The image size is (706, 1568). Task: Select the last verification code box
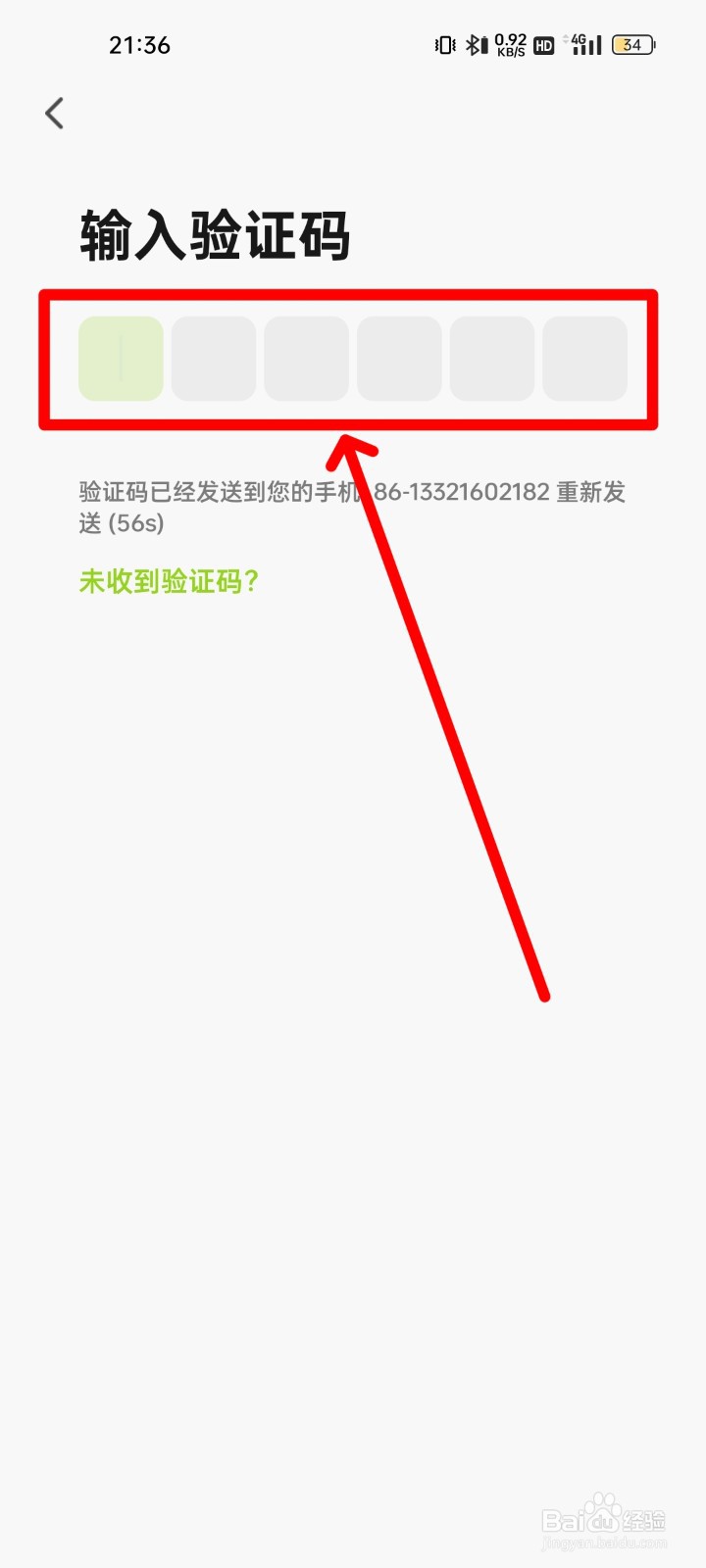tap(585, 359)
